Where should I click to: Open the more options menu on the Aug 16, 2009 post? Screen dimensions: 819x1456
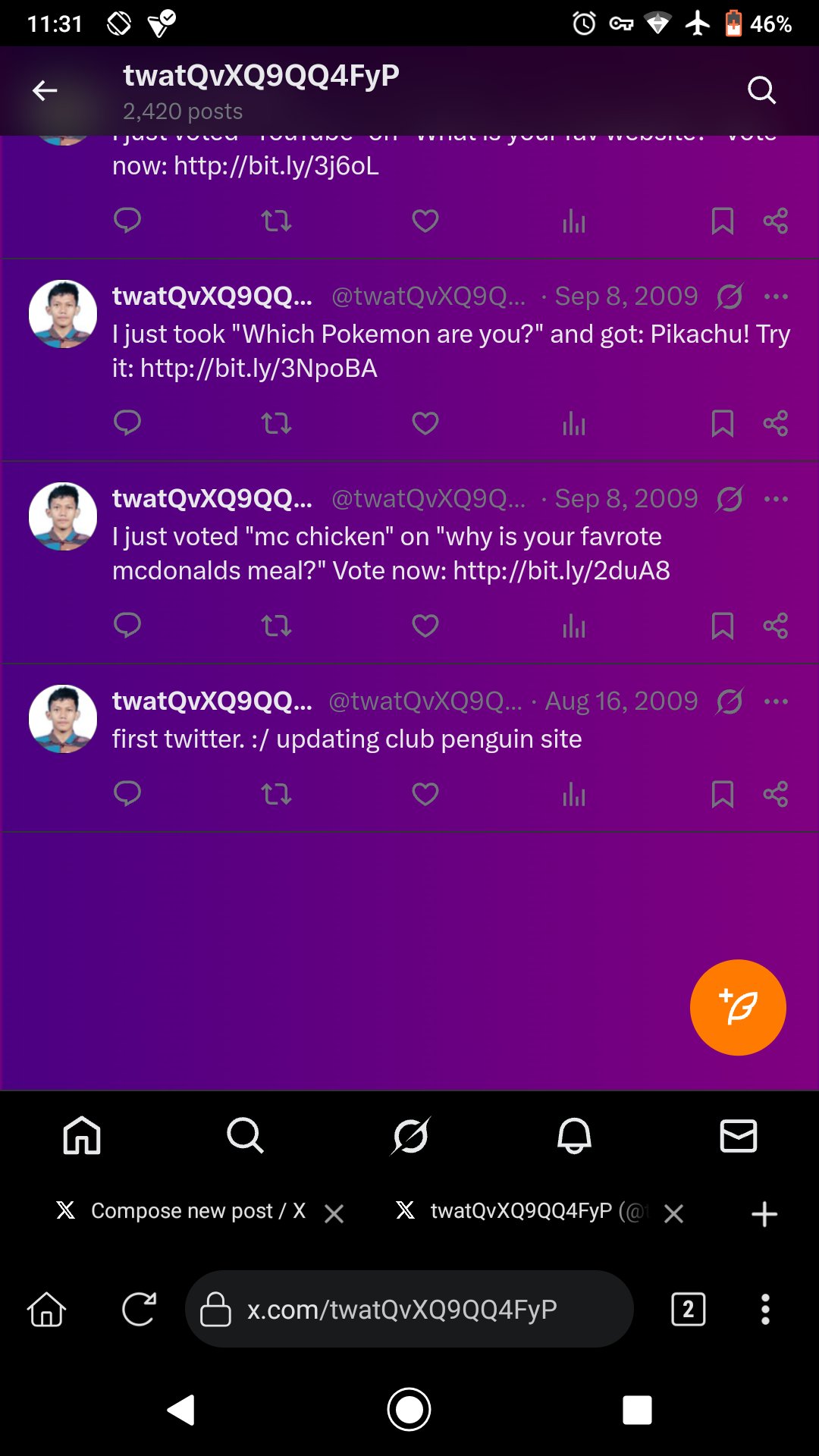[x=776, y=701]
